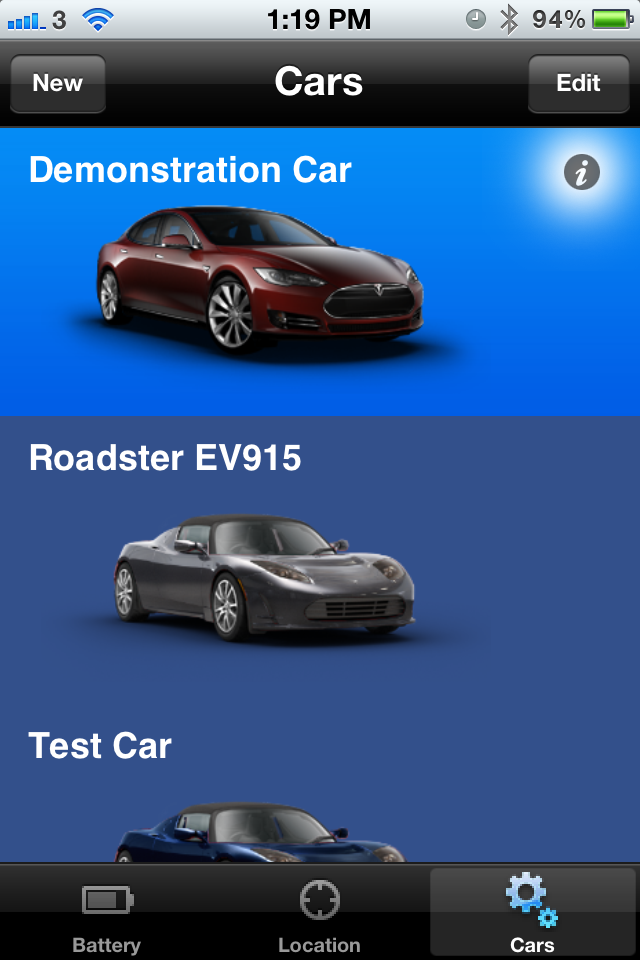Viewport: 640px width, 960px height.
Task: Open info for Demonstration Car
Action: click(x=581, y=172)
